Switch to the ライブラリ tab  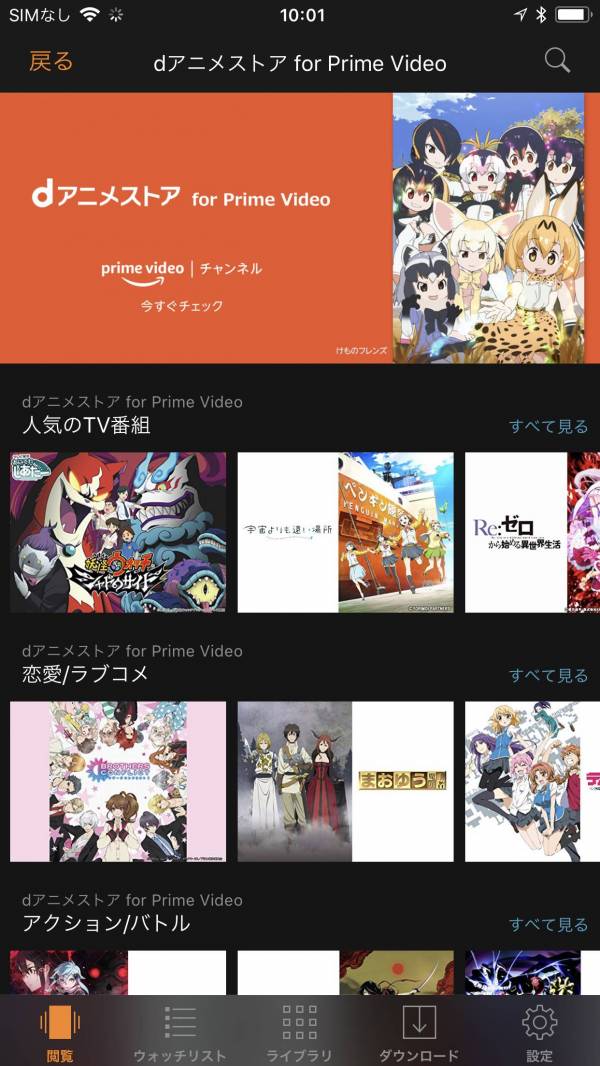tap(299, 1032)
